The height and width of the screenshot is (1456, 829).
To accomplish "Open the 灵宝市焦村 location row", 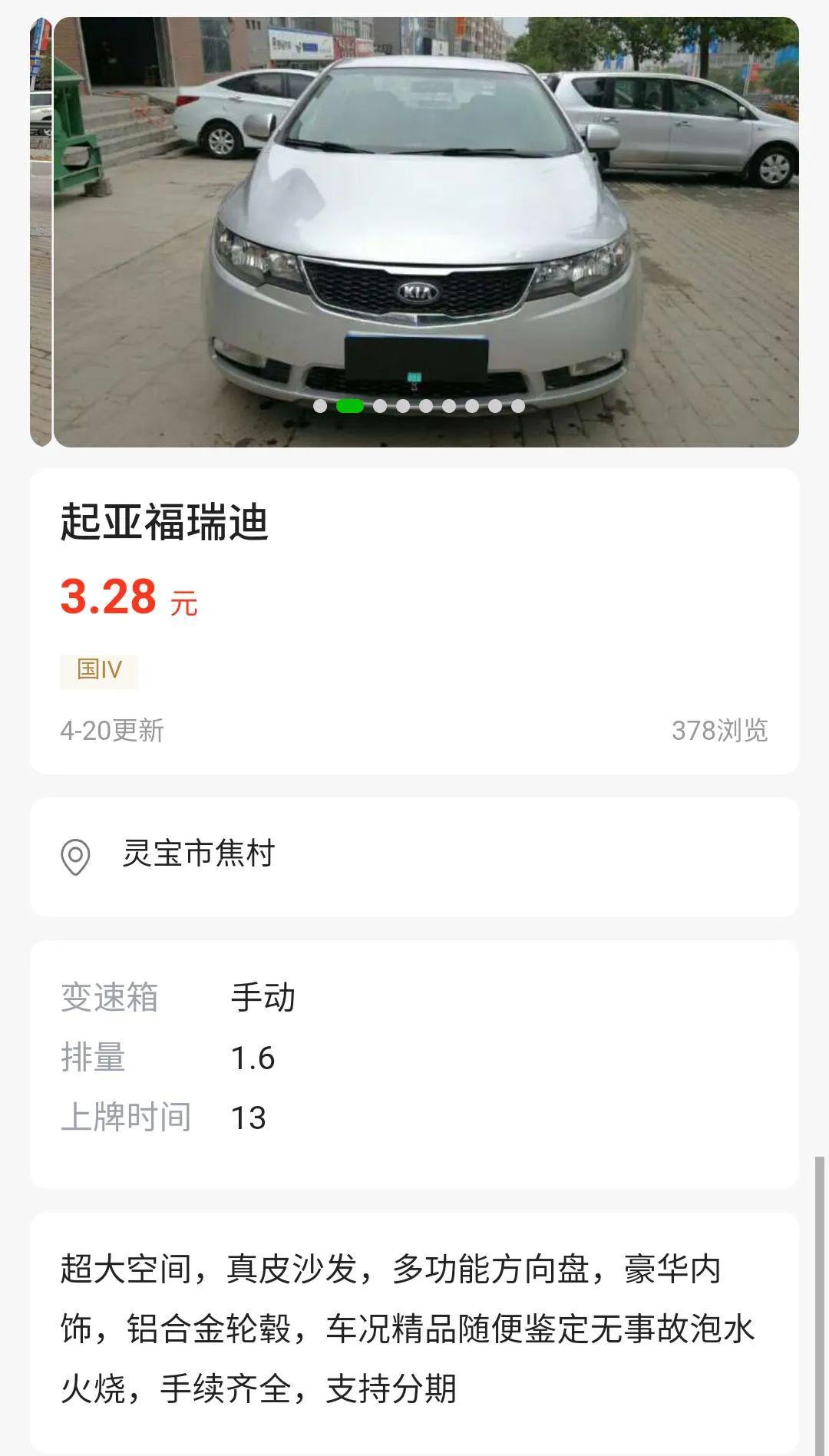I will point(414,856).
